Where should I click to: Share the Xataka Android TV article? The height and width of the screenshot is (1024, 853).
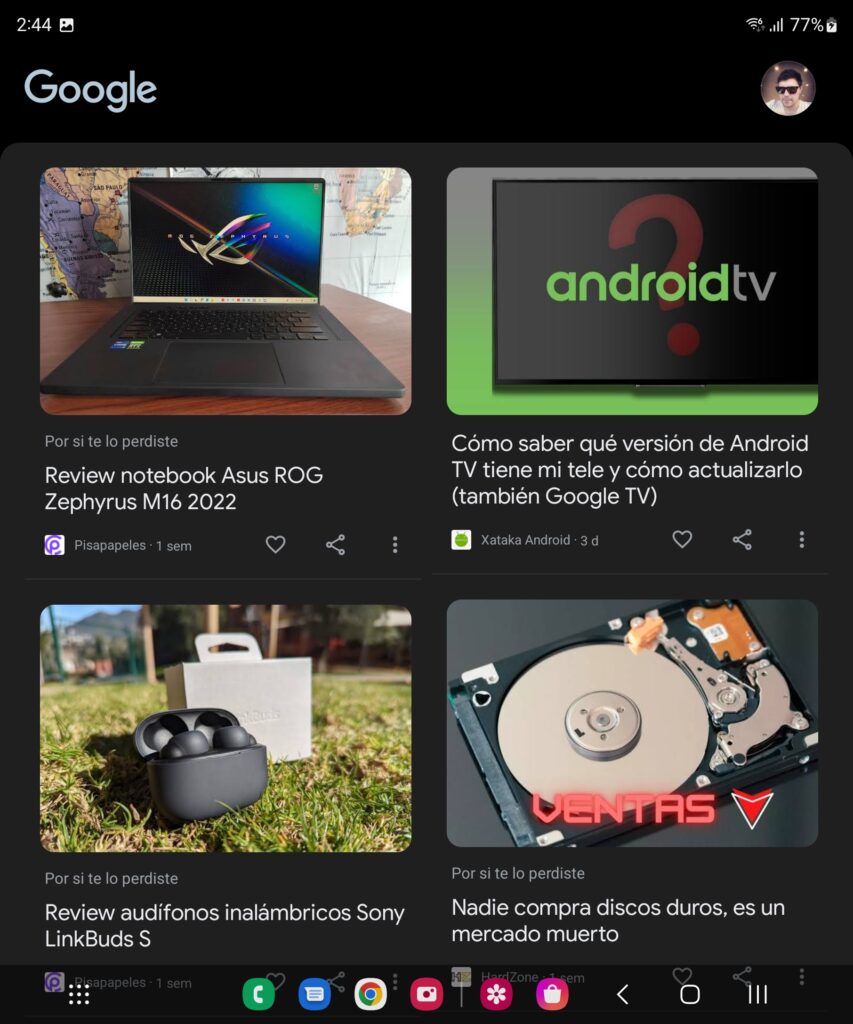[742, 539]
